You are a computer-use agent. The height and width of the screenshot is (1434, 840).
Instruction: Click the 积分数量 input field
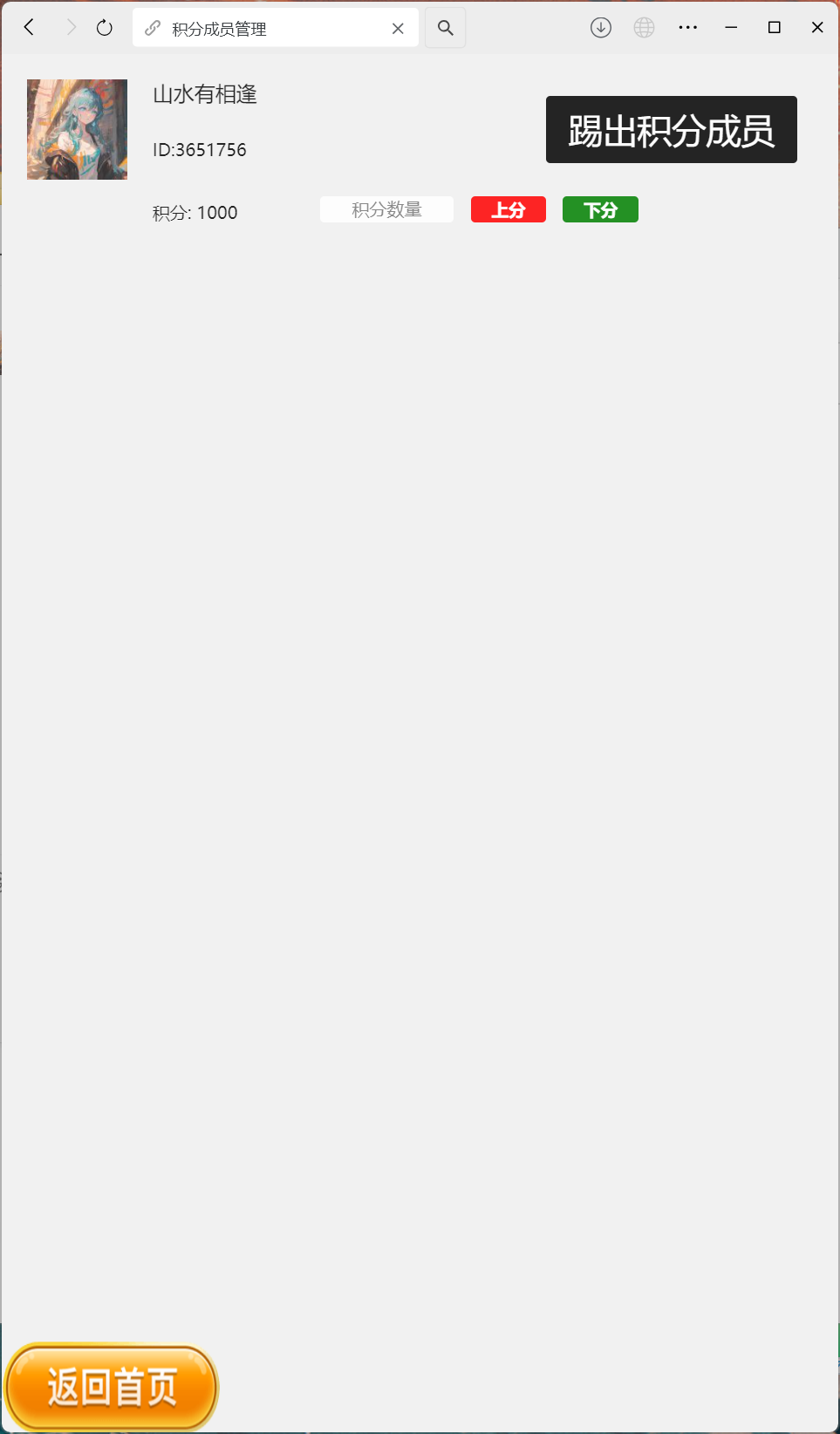(386, 209)
